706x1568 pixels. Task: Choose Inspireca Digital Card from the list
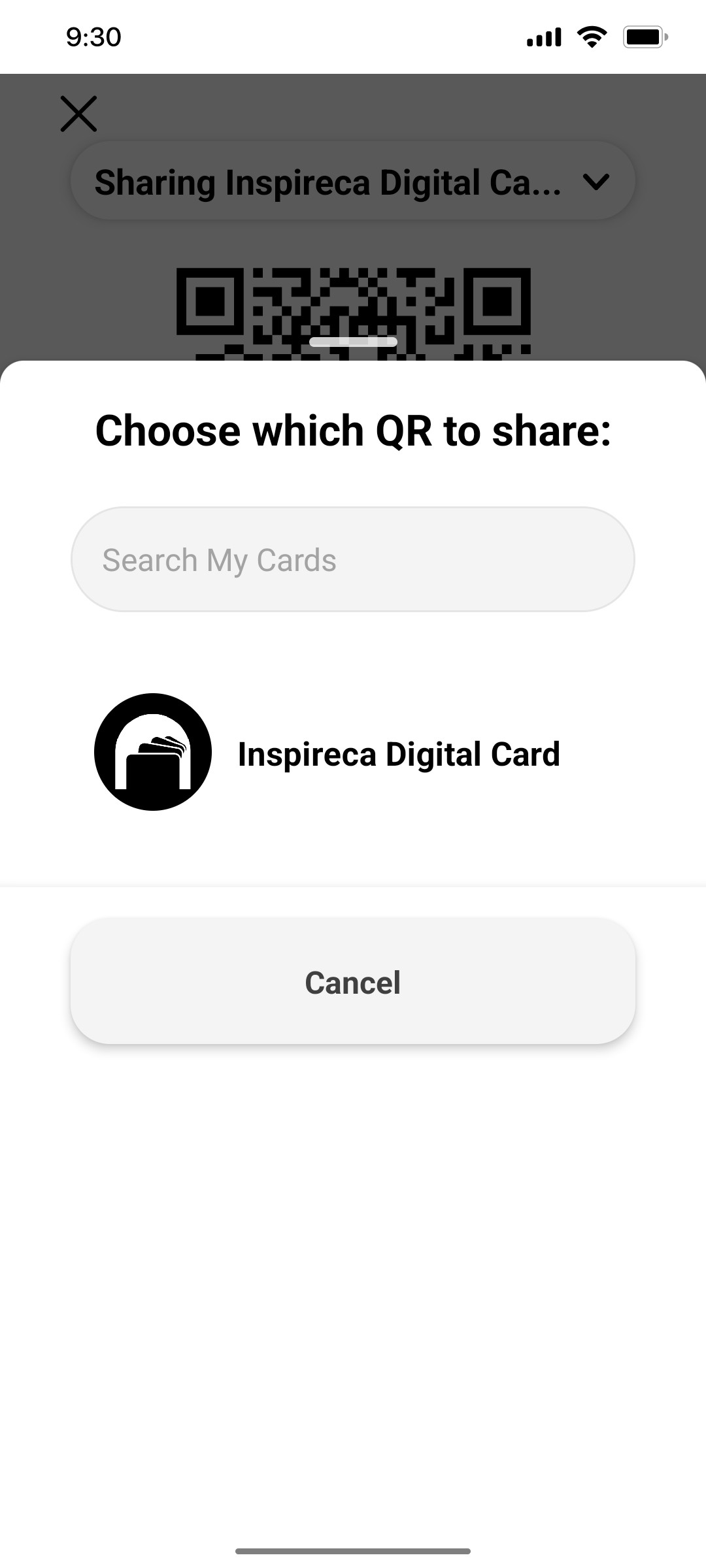[x=399, y=753]
